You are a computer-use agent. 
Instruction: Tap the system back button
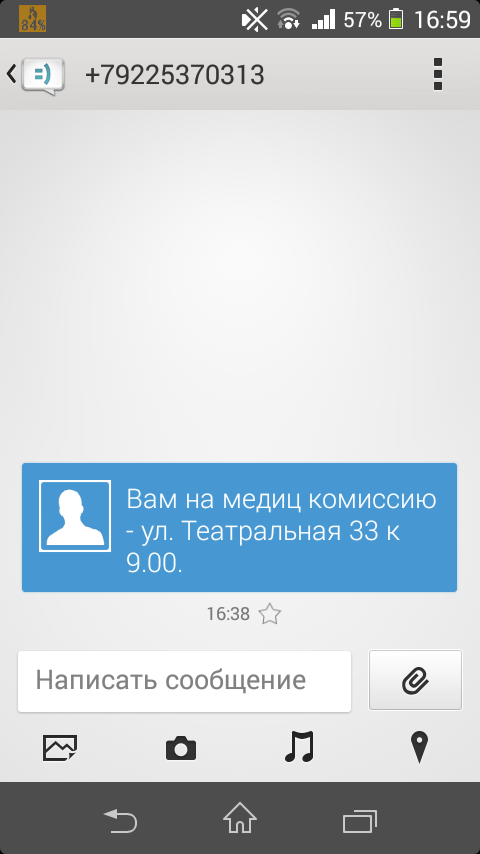point(120,820)
